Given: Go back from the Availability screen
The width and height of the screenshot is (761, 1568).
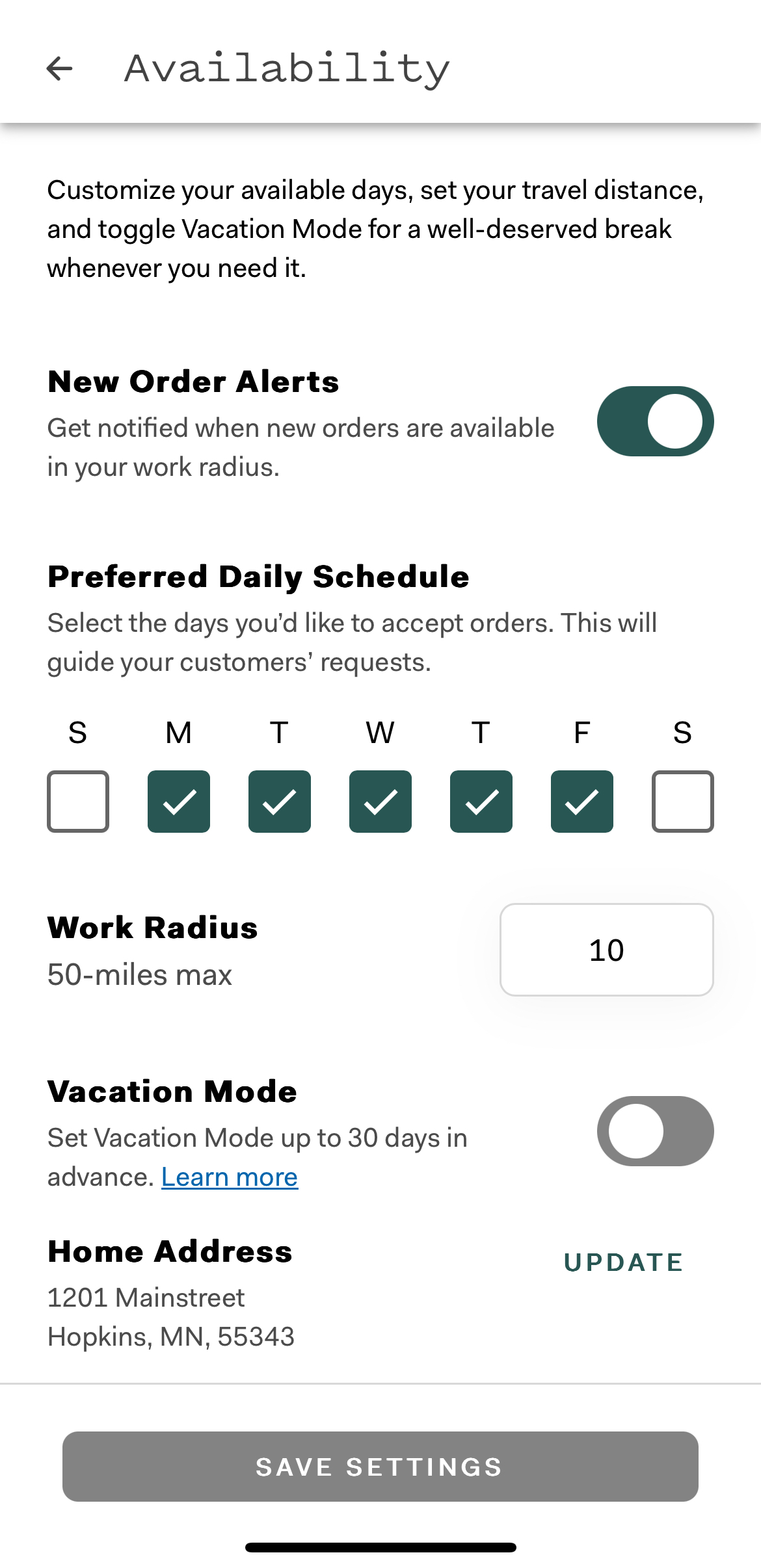Looking at the screenshot, I should [x=60, y=68].
